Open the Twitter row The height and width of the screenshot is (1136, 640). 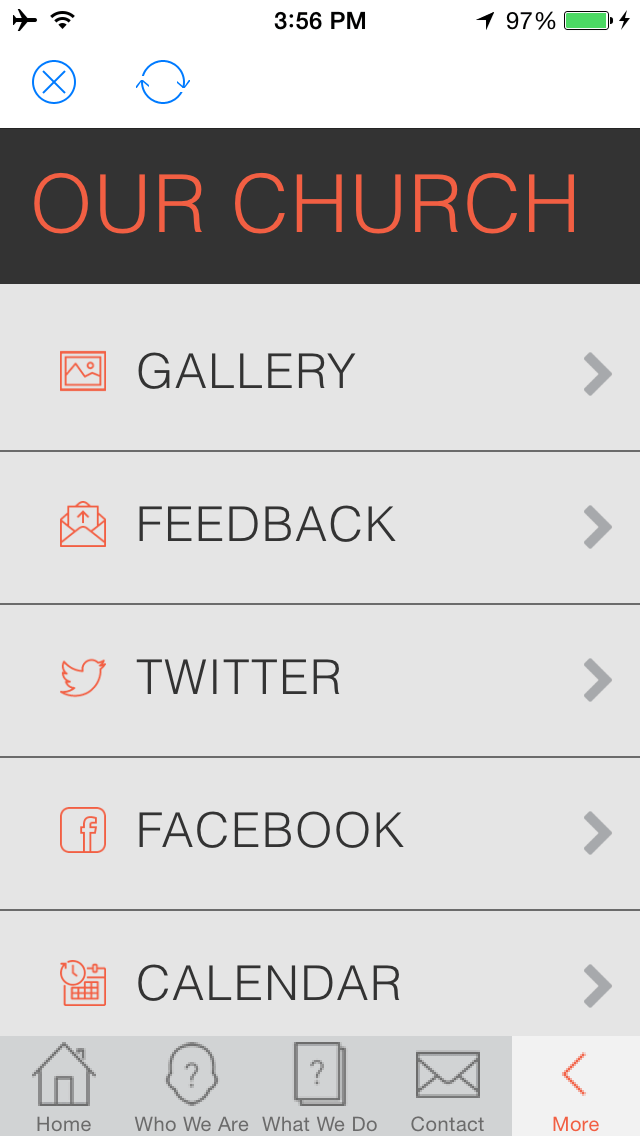tap(320, 679)
